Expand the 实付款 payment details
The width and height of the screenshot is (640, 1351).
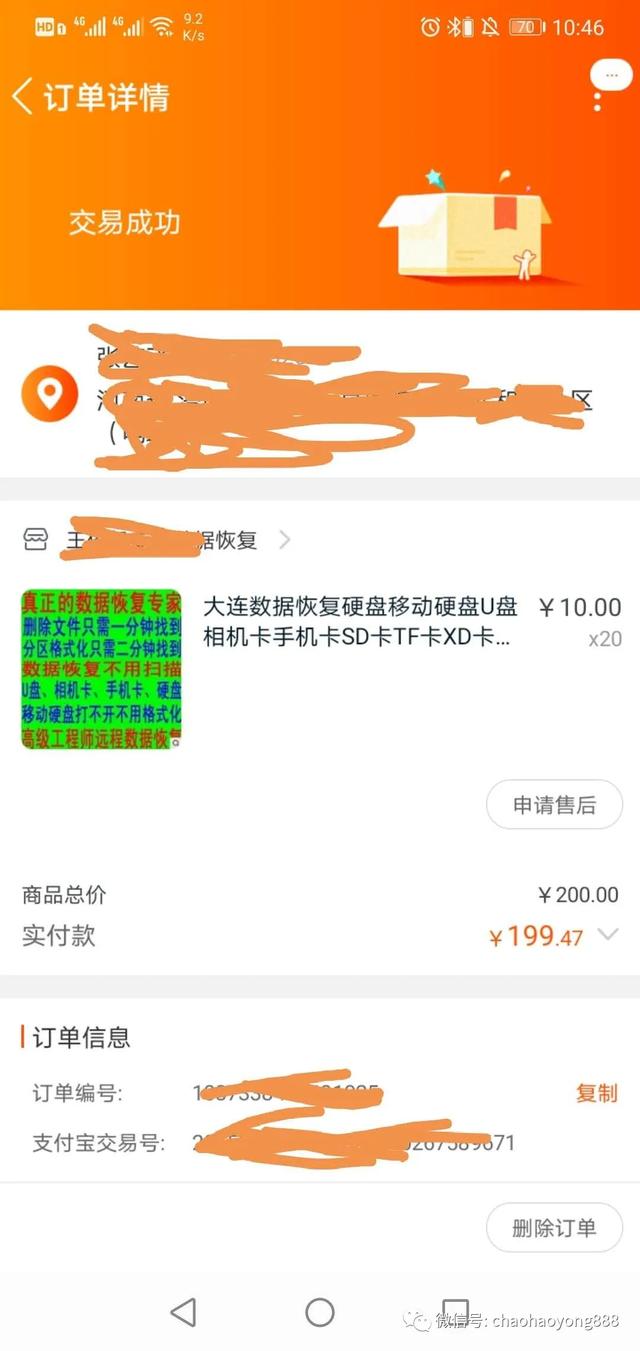(x=607, y=936)
